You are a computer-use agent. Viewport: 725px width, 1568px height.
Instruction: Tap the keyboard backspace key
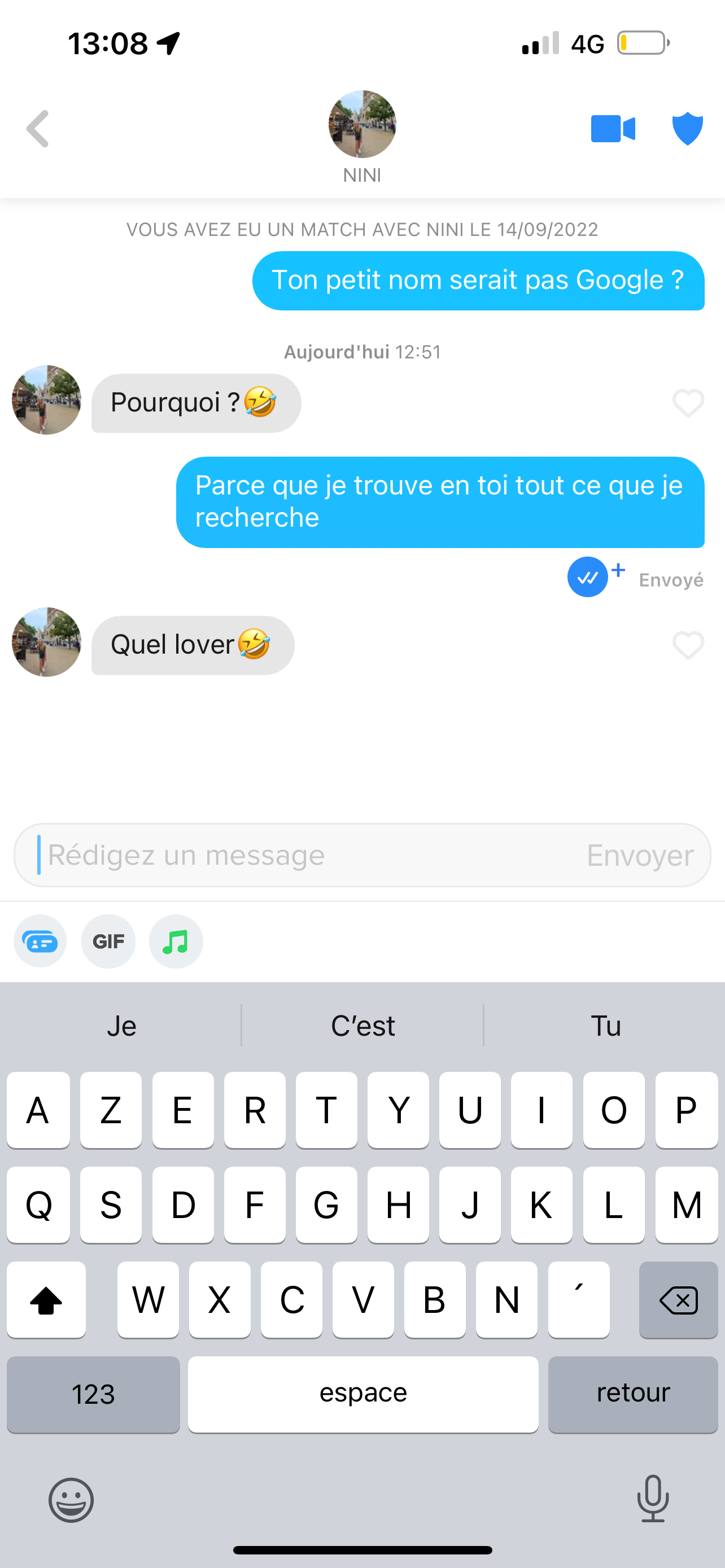click(678, 1300)
